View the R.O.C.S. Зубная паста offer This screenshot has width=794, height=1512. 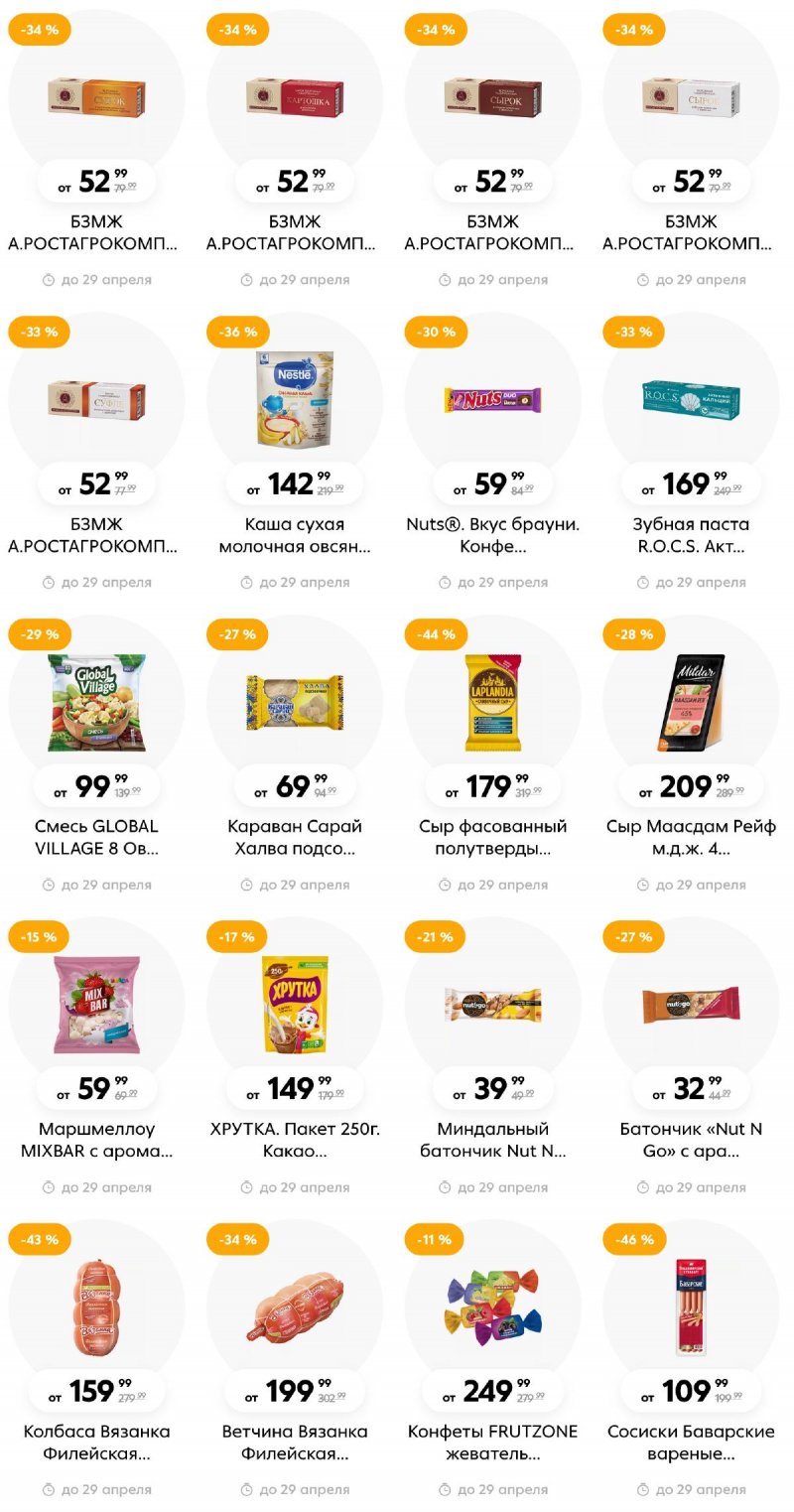coord(691,400)
